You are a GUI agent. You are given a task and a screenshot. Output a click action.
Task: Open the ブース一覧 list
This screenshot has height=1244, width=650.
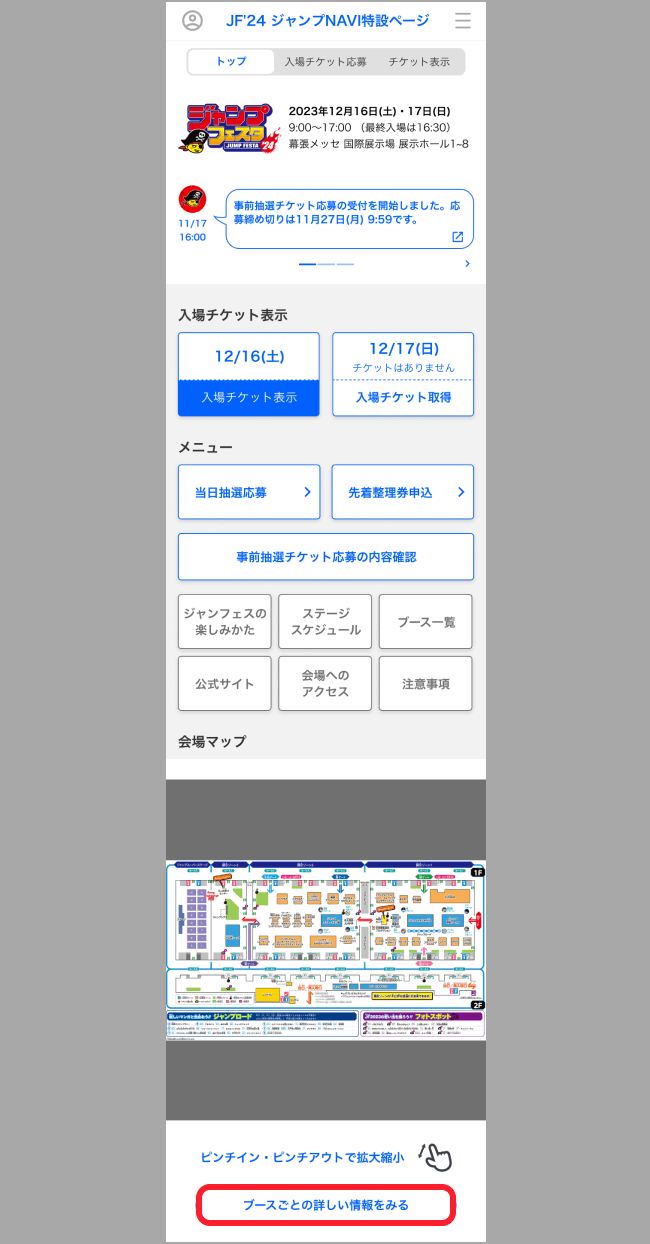426,622
